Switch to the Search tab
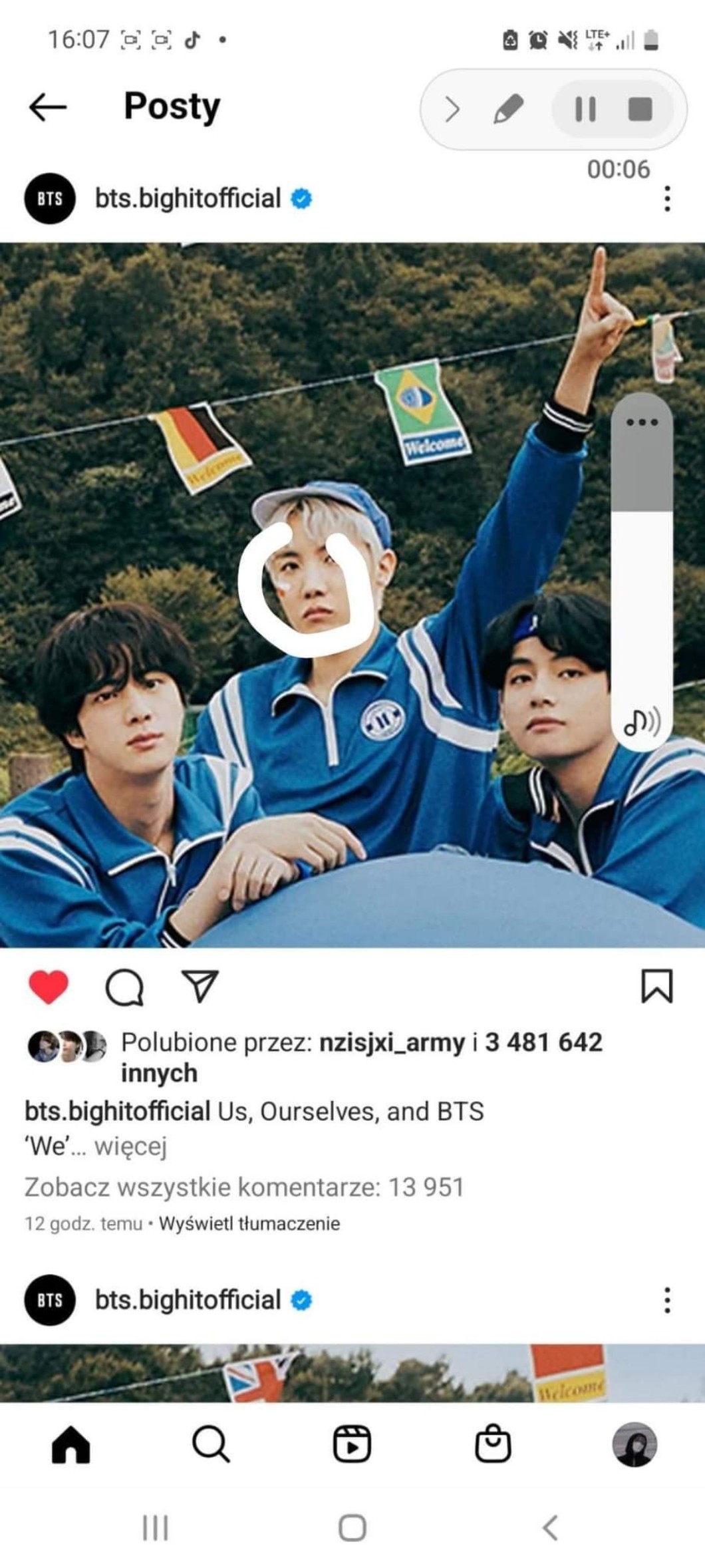This screenshot has height=1568, width=705. 211,1444
